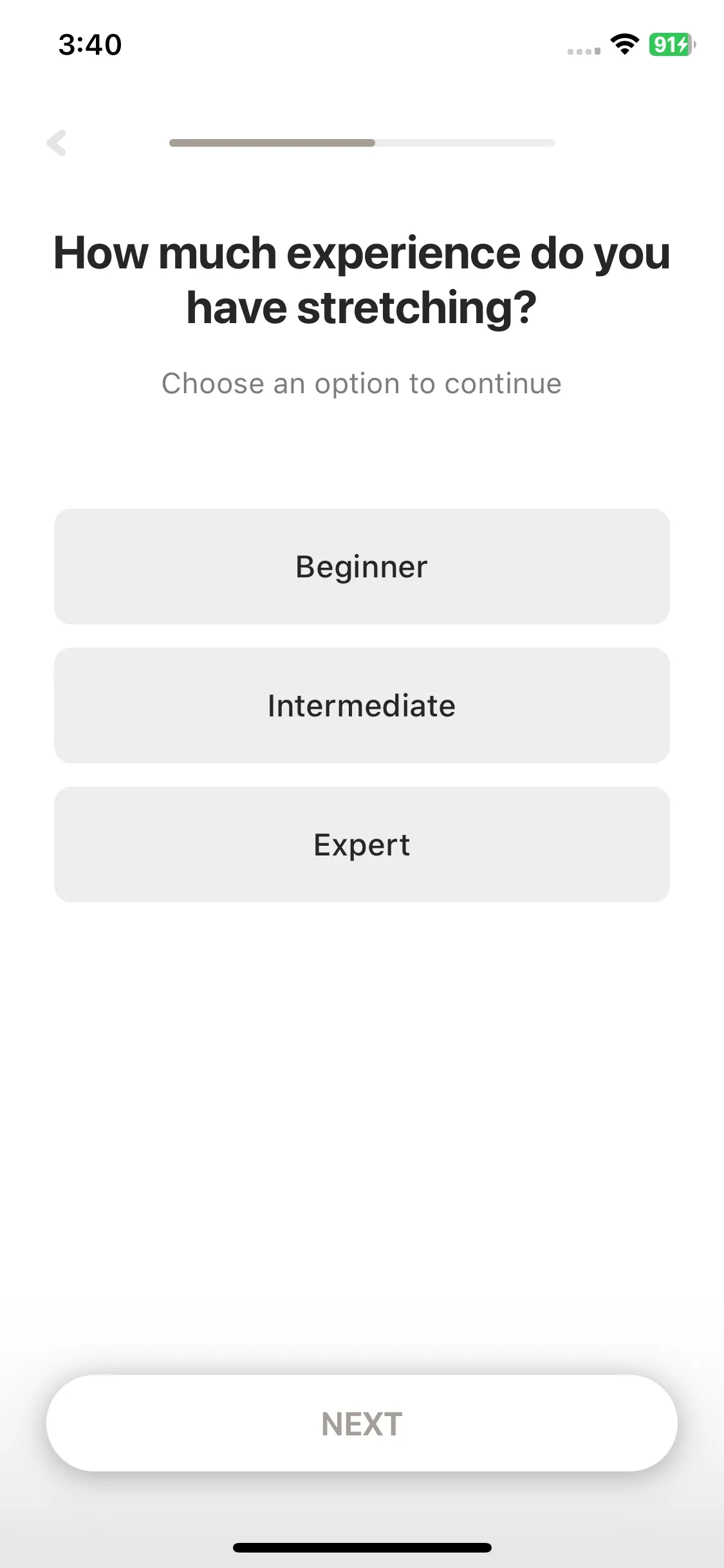The width and height of the screenshot is (724, 1568).
Task: Tap the NEXT button
Action: pyautogui.click(x=362, y=1423)
